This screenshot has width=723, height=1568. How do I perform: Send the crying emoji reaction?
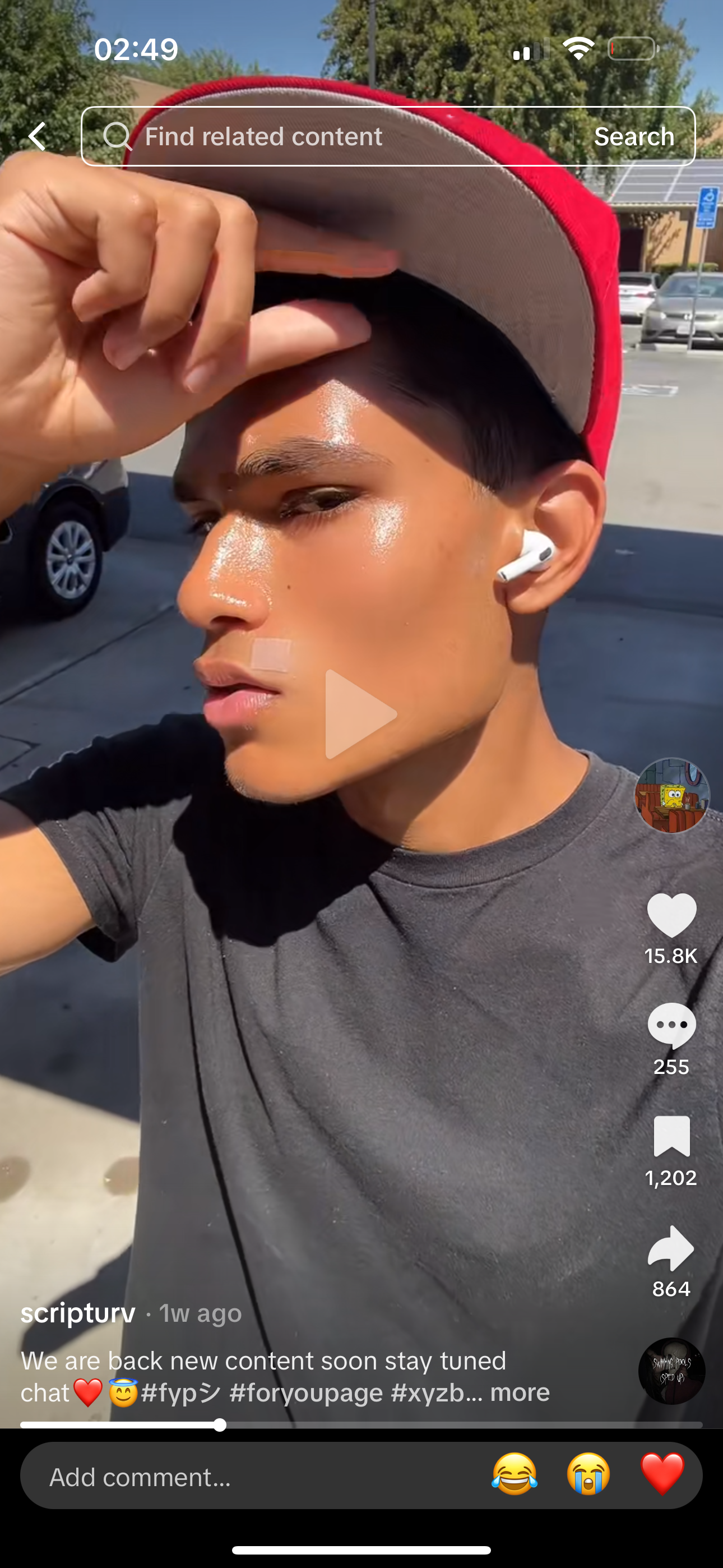pyautogui.click(x=588, y=1474)
